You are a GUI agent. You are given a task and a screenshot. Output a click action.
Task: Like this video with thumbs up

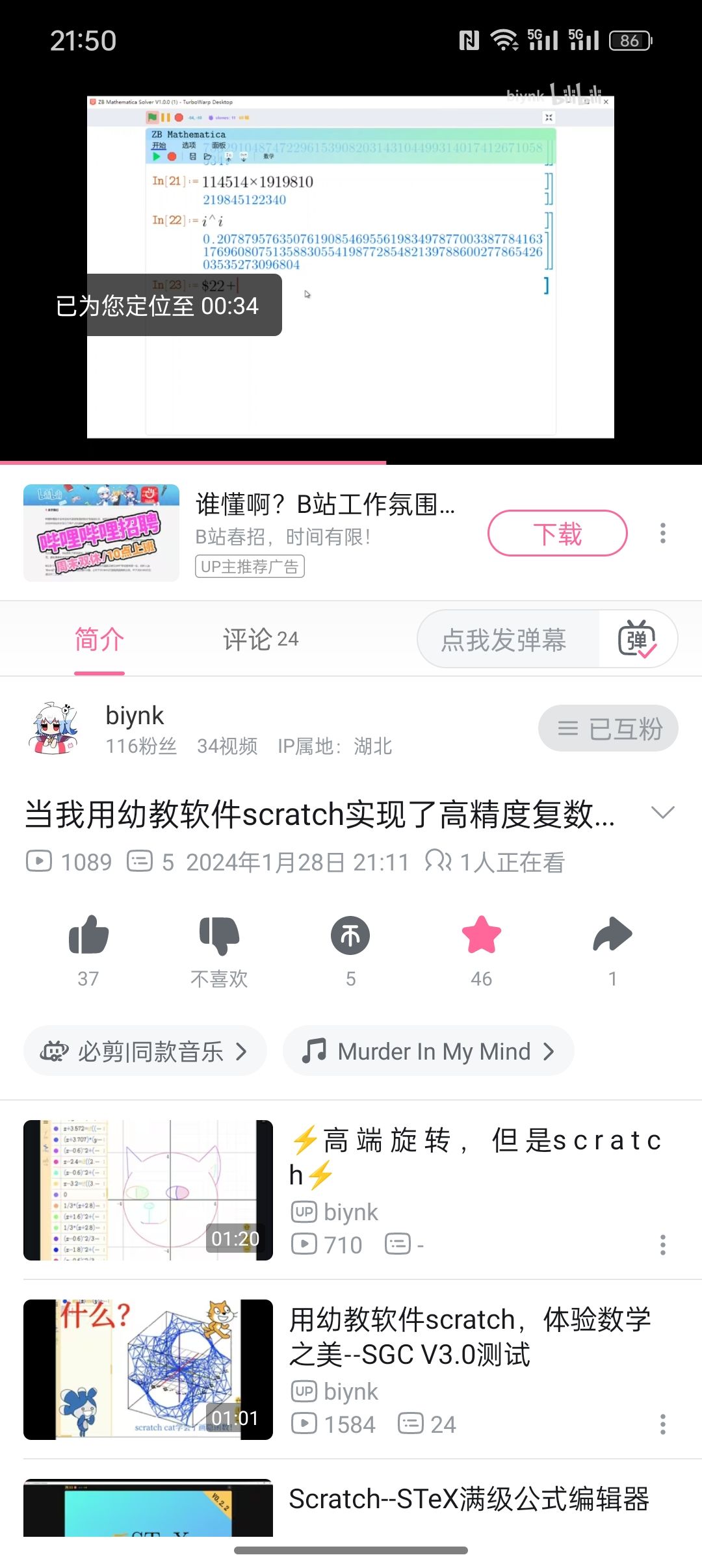point(88,936)
